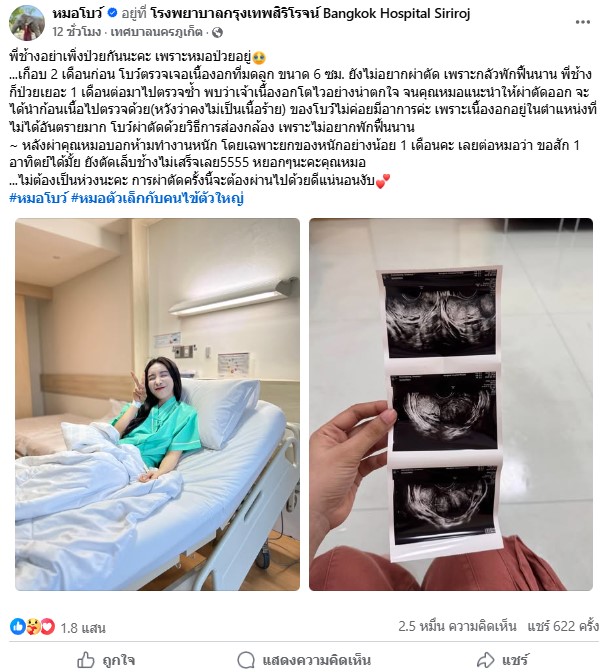Tap the #หมอโบว์ hashtag
This screenshot has height=672, width=601.
(37, 198)
